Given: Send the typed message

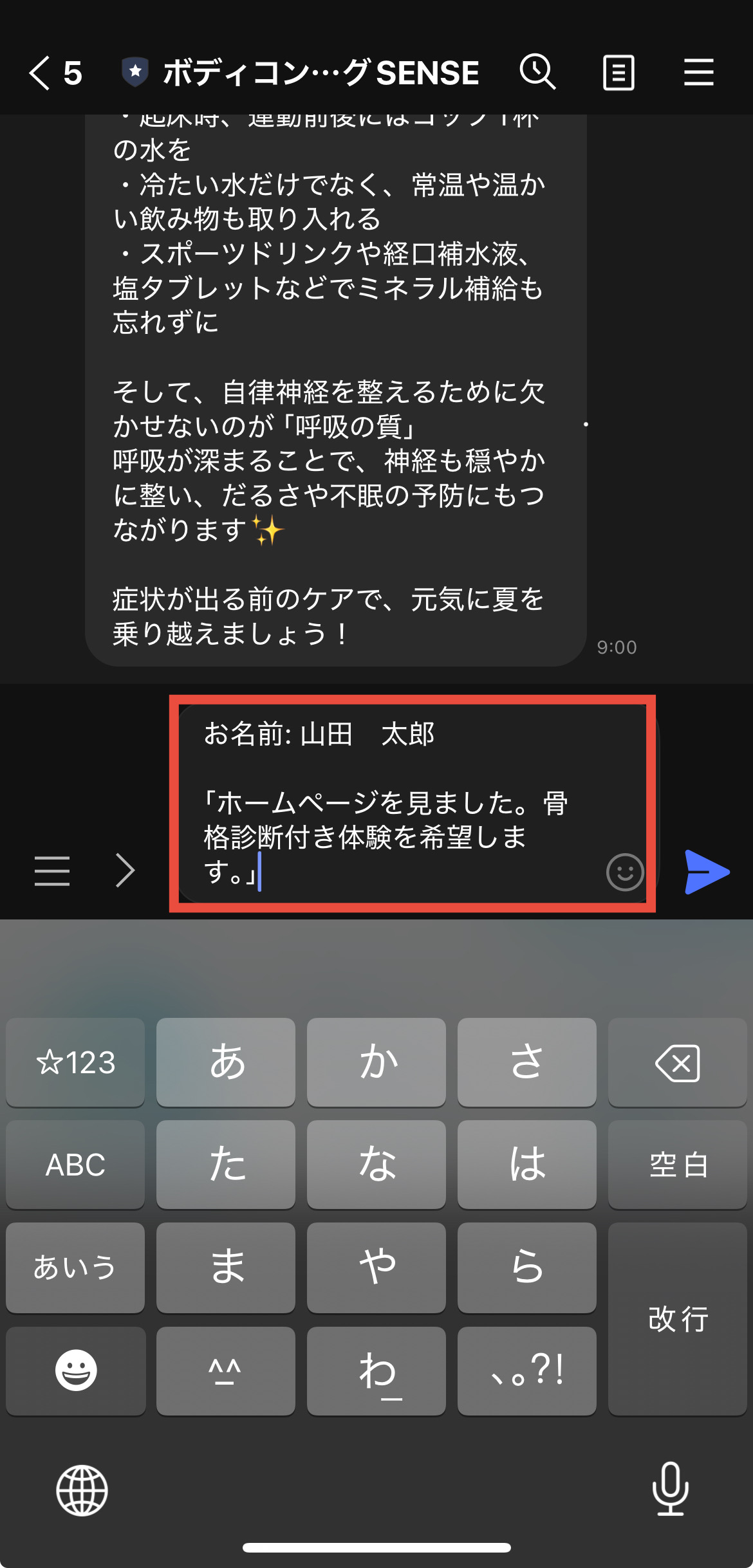Looking at the screenshot, I should coord(707,872).
